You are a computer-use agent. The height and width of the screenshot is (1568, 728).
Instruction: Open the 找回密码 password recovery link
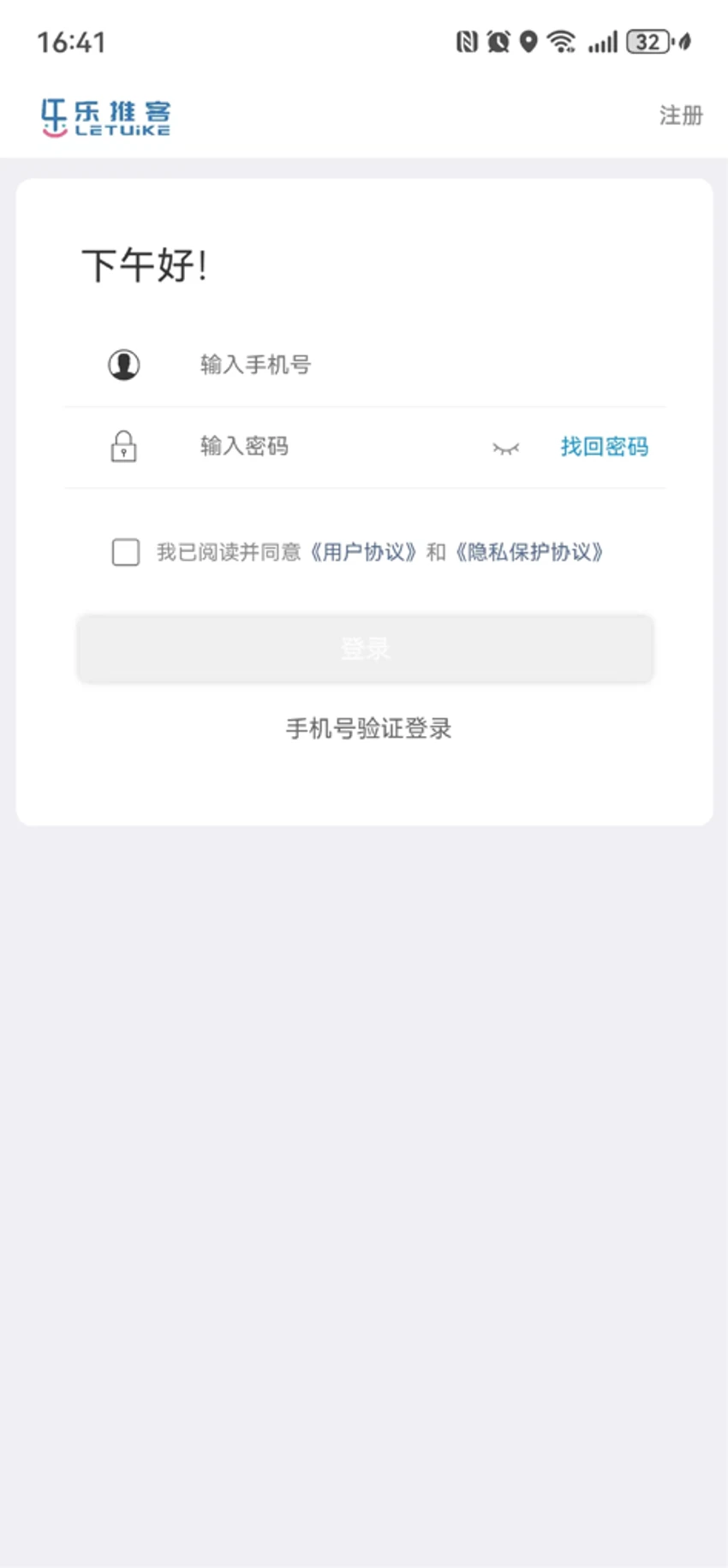point(604,447)
